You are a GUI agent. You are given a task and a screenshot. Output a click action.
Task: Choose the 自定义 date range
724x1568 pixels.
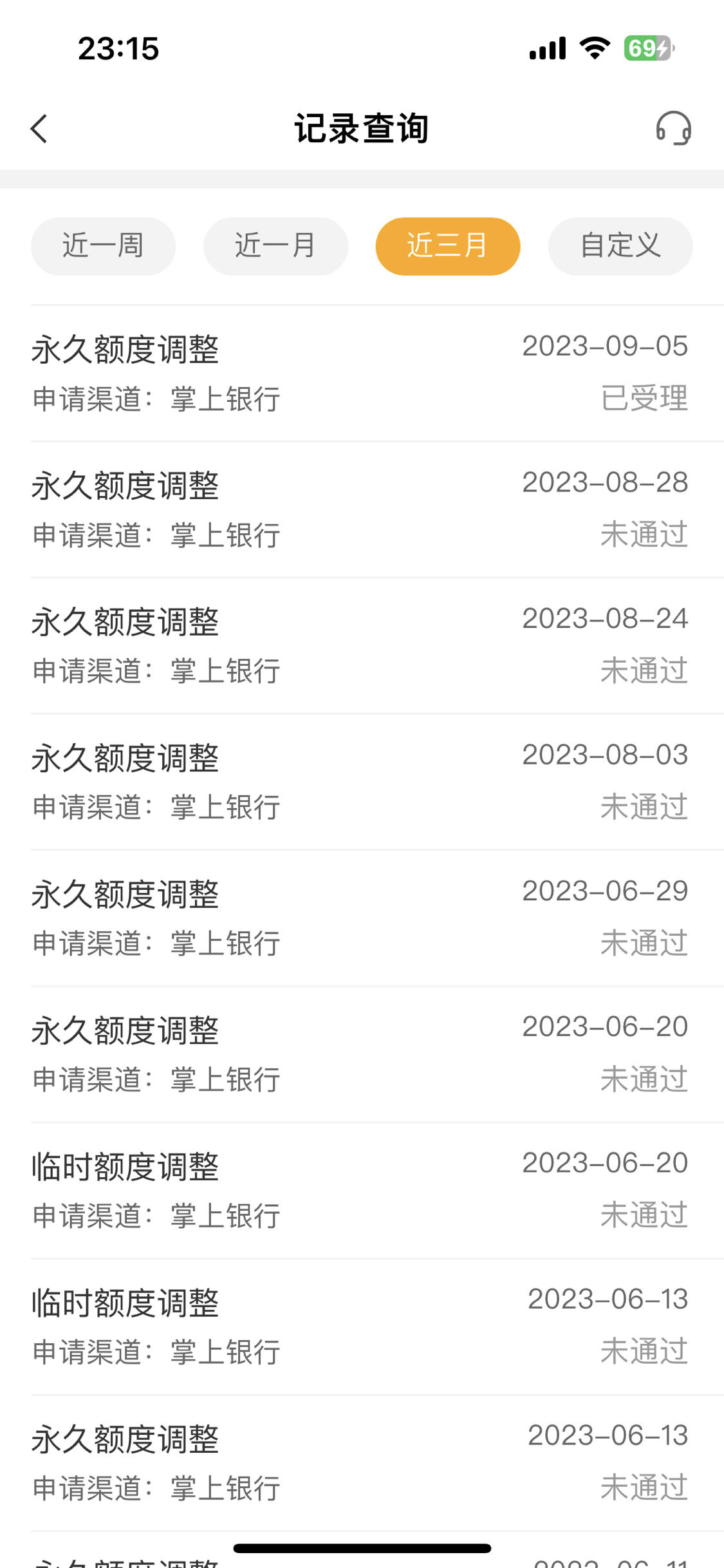point(620,246)
